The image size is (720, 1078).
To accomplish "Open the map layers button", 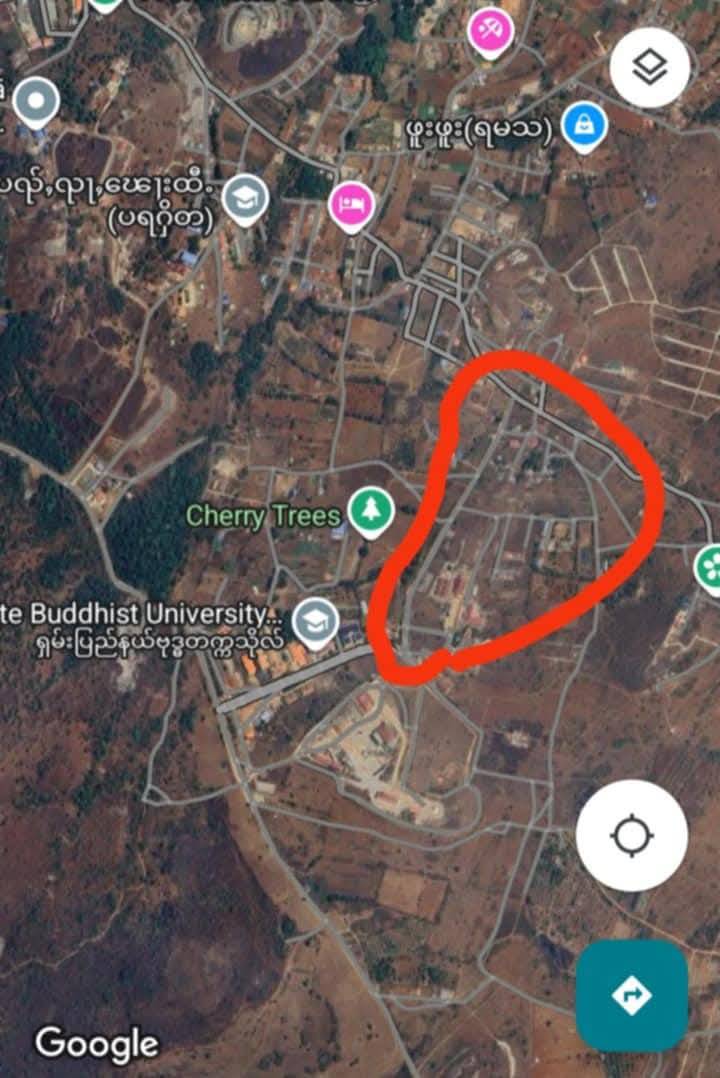I will pos(650,67).
